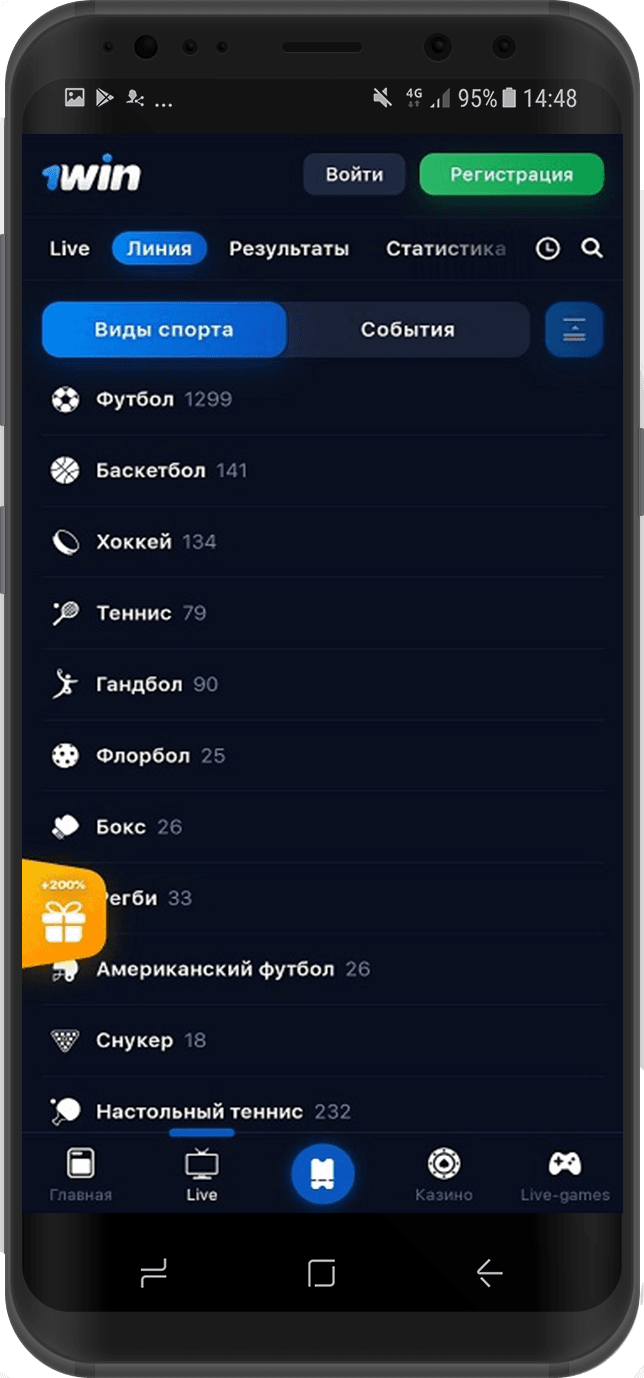Go to Главная in the bottom bar
Viewport: 644px width, 1378px height.
pos(80,1175)
